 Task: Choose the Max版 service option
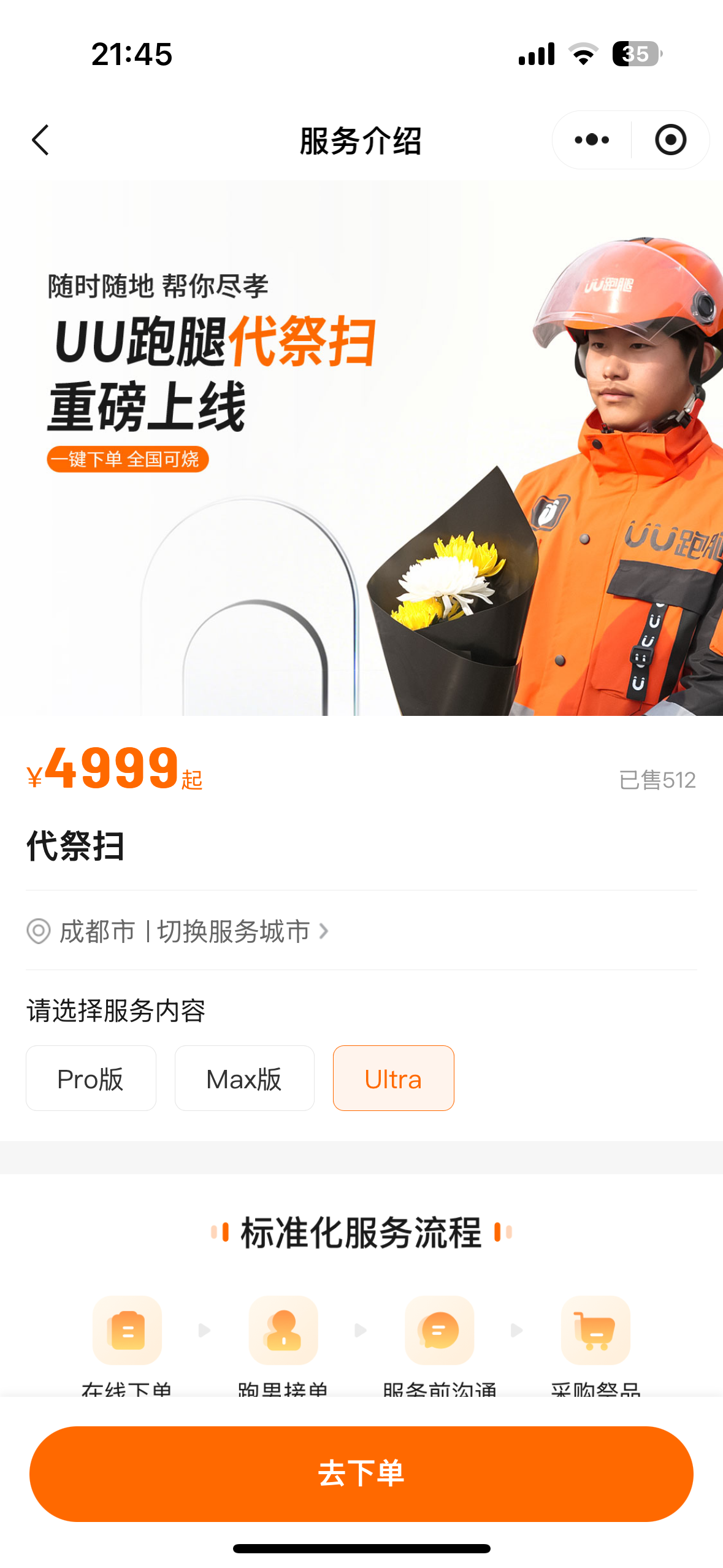point(244,1078)
